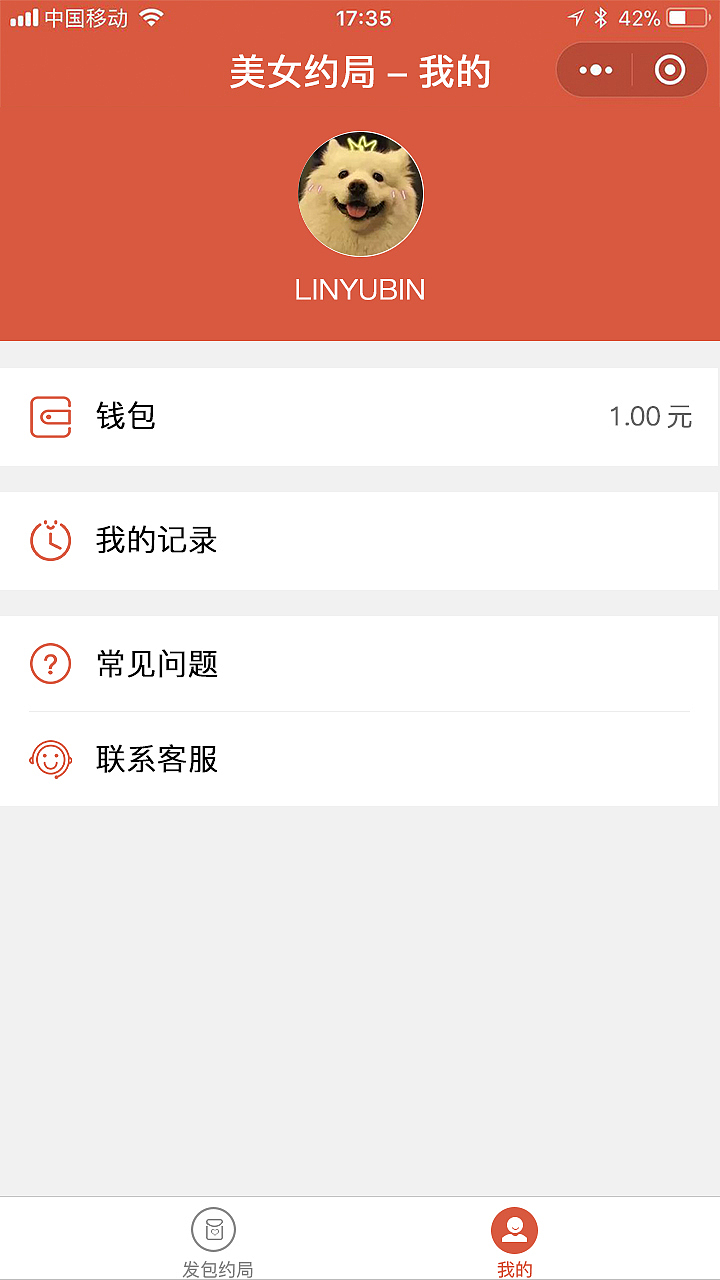Open the question mark icon for 常见问题
Viewport: 720px width, 1280px height.
click(50, 663)
